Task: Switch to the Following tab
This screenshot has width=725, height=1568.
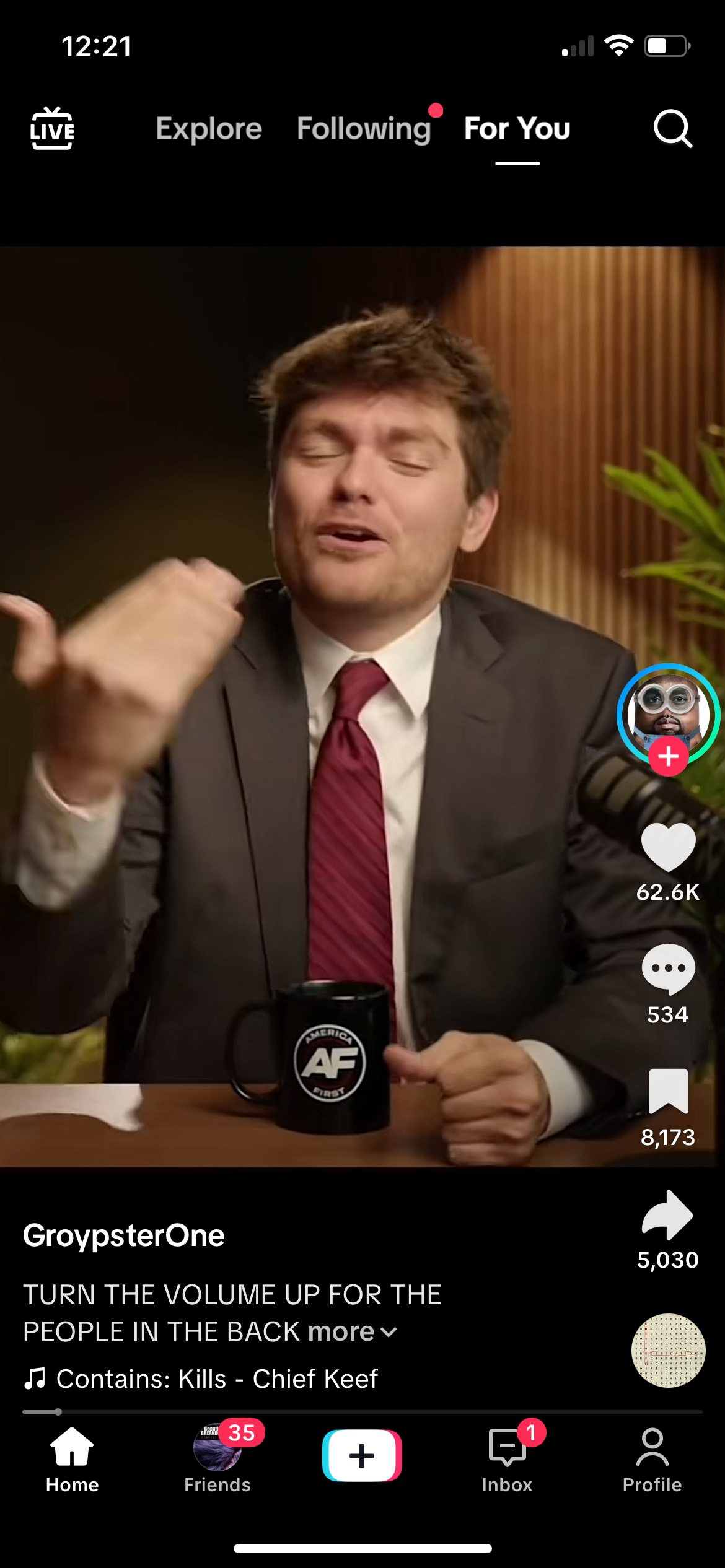Action: click(x=364, y=129)
